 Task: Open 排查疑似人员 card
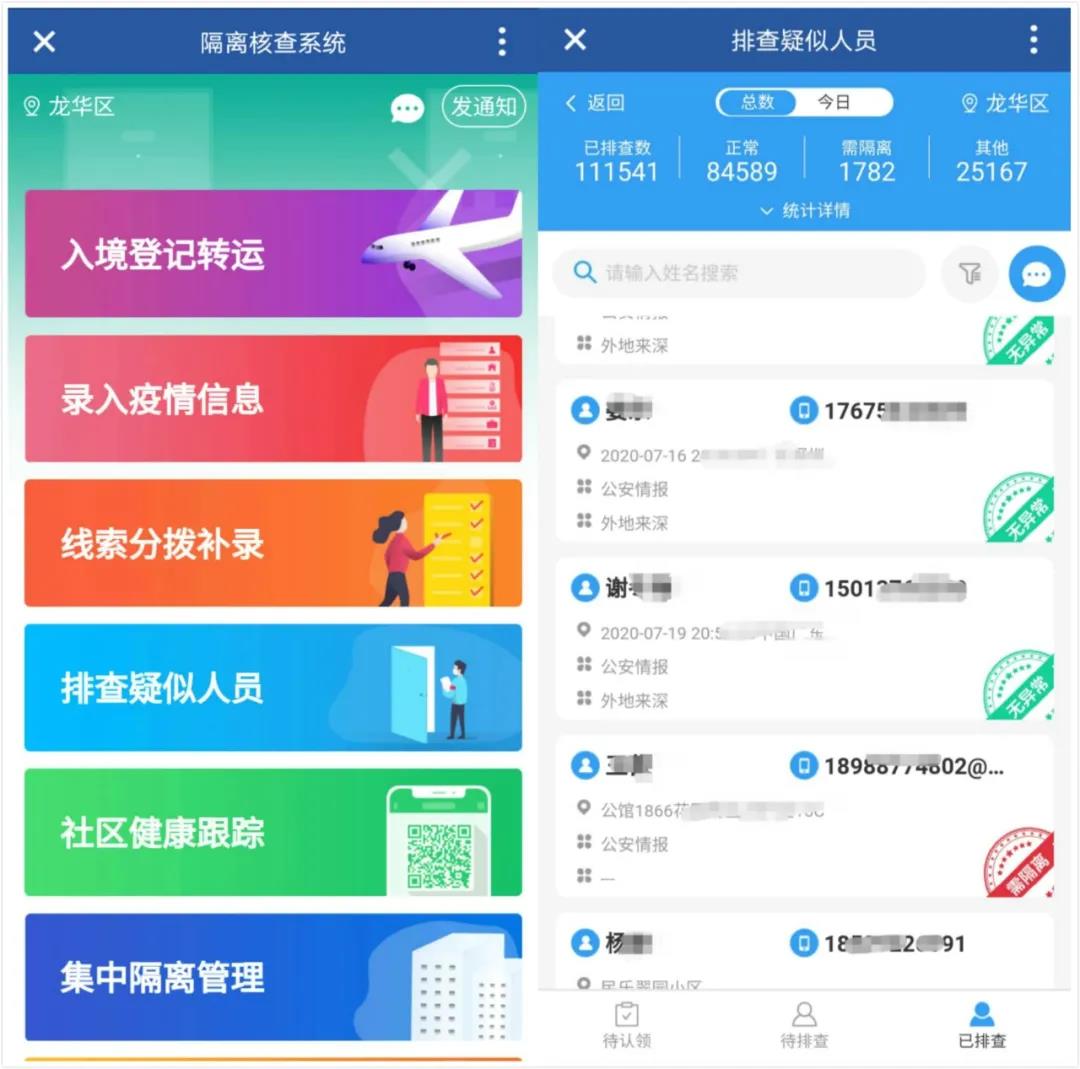(273, 688)
